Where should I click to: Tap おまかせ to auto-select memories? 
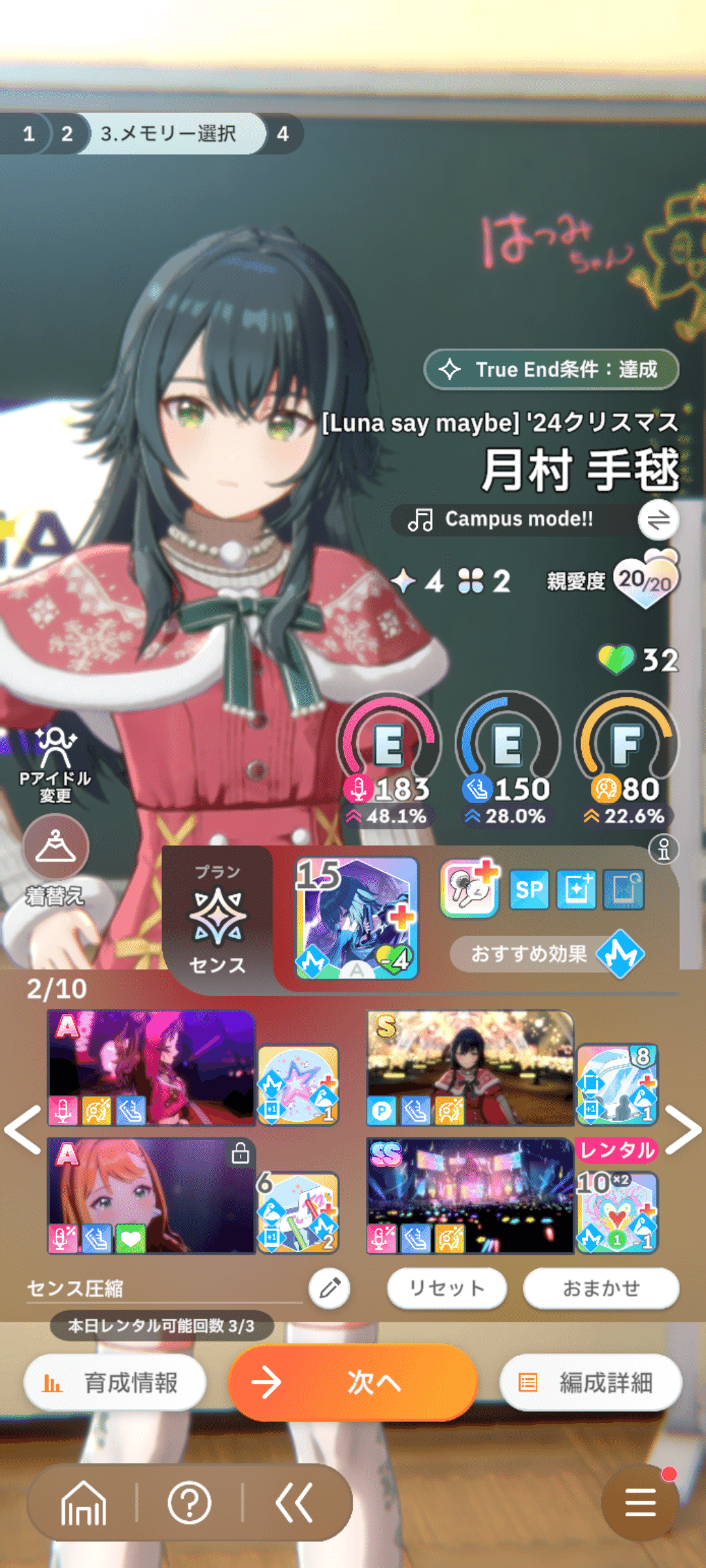coord(599,1288)
